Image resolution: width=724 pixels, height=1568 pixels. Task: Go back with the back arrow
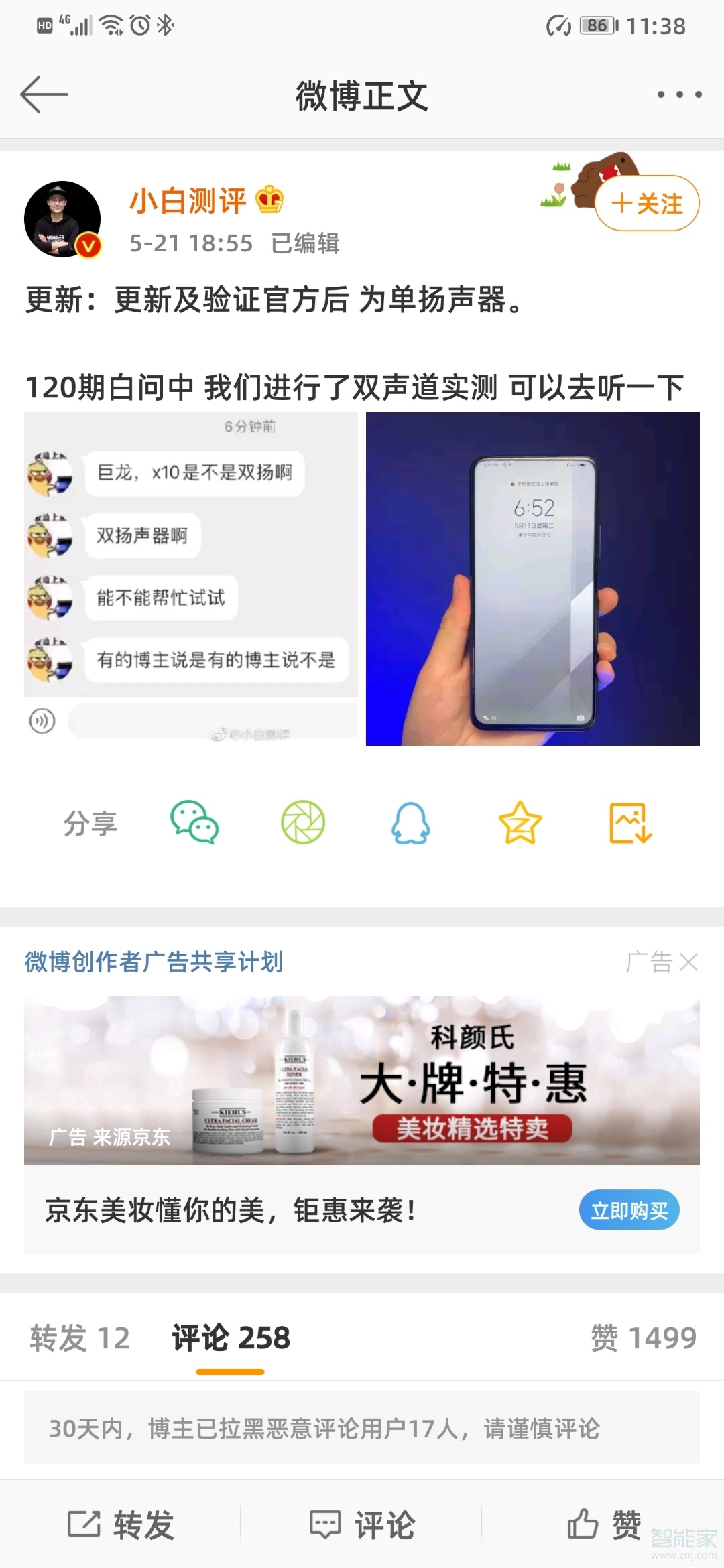[x=44, y=94]
